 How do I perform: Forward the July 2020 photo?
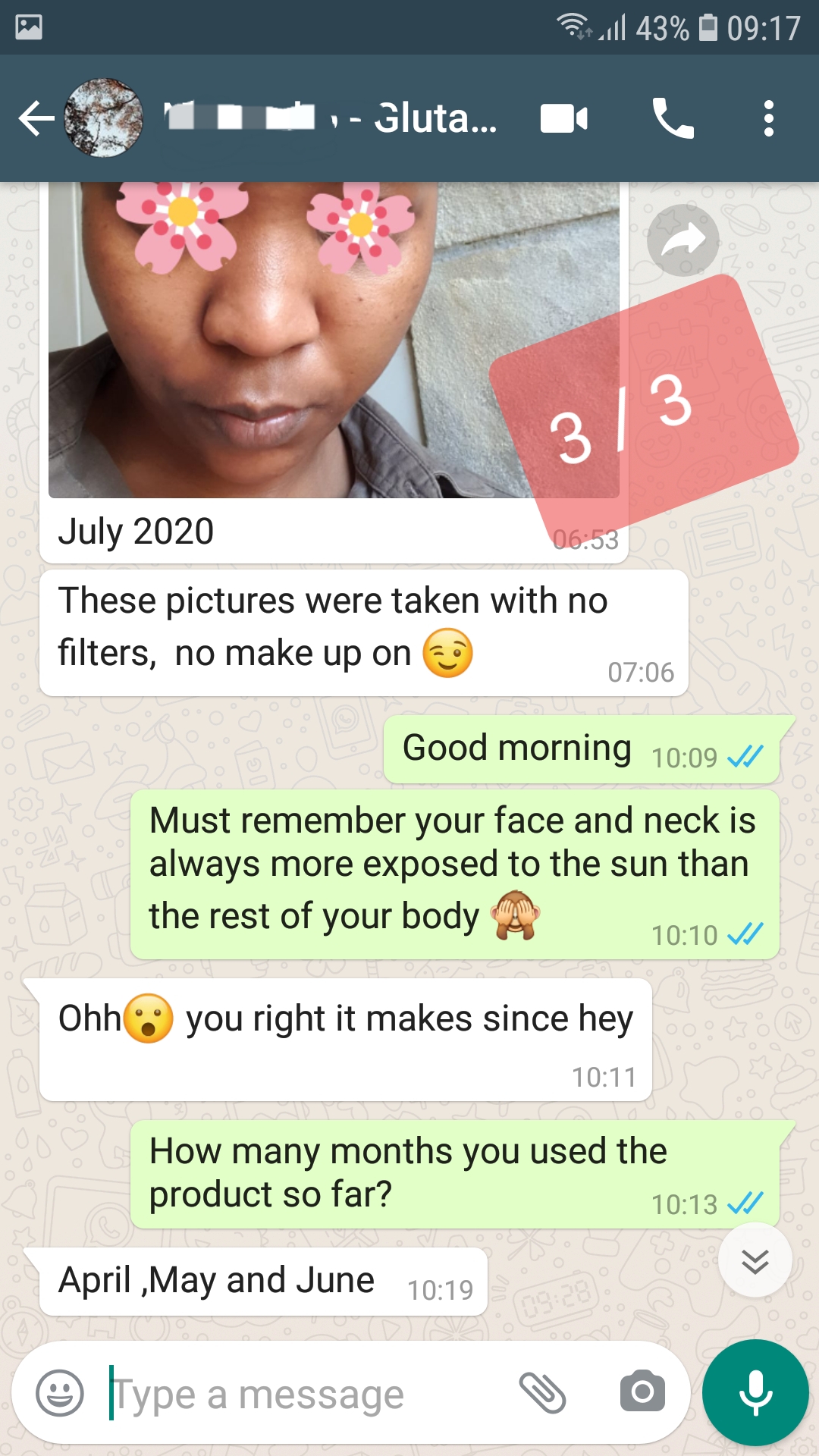point(682,240)
